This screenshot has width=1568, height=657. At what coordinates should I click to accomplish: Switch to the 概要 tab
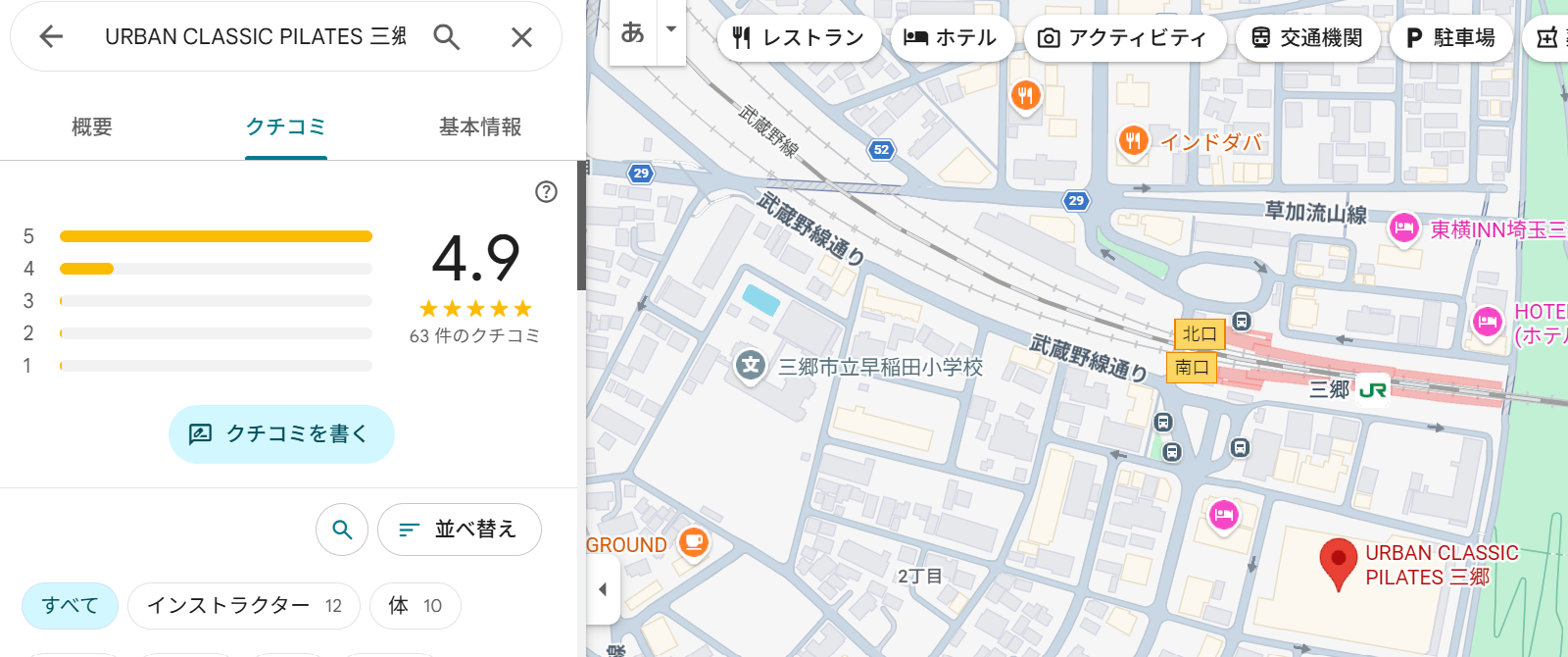[92, 127]
